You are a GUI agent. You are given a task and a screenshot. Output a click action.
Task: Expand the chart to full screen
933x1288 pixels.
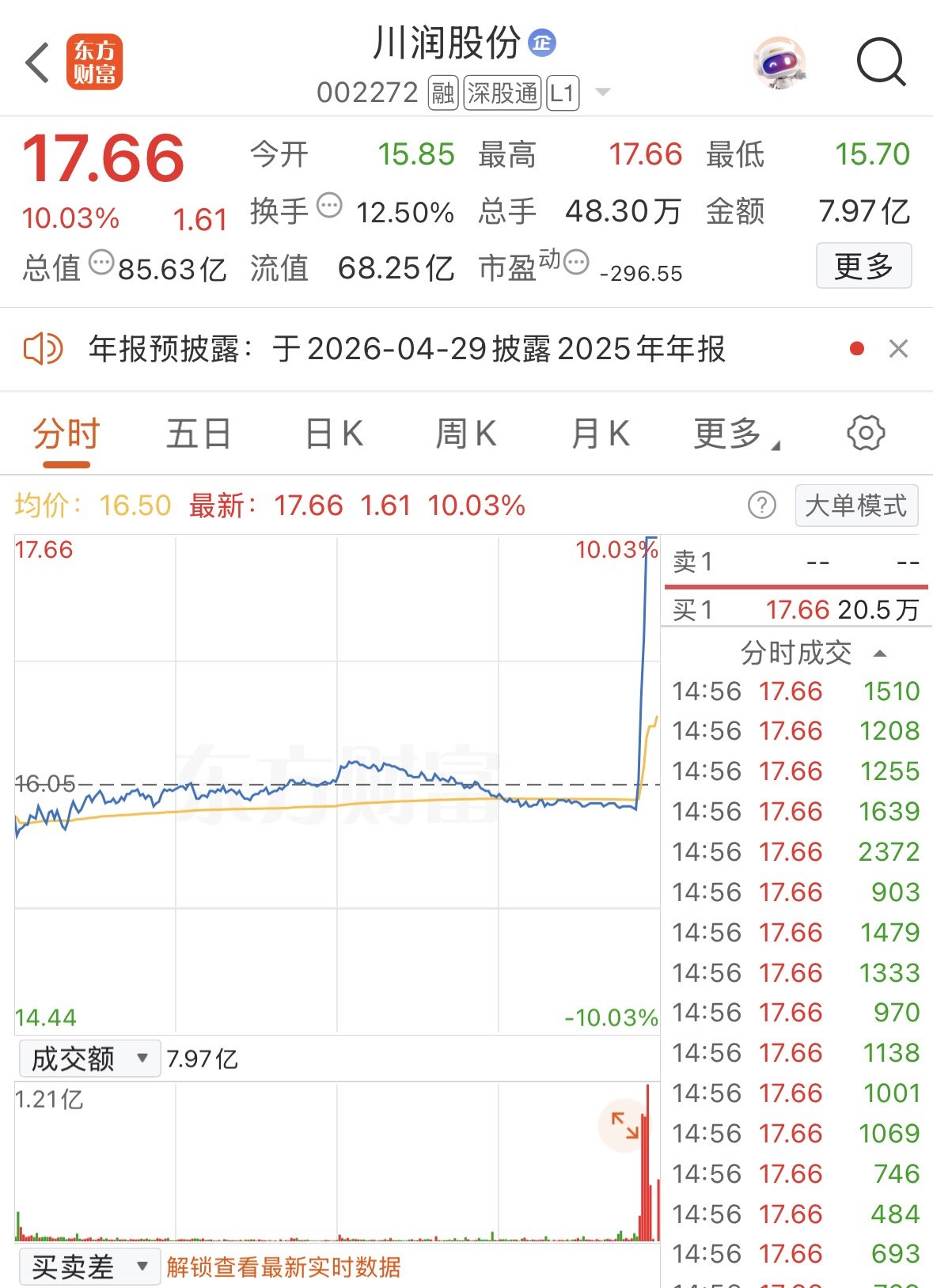[x=624, y=1124]
